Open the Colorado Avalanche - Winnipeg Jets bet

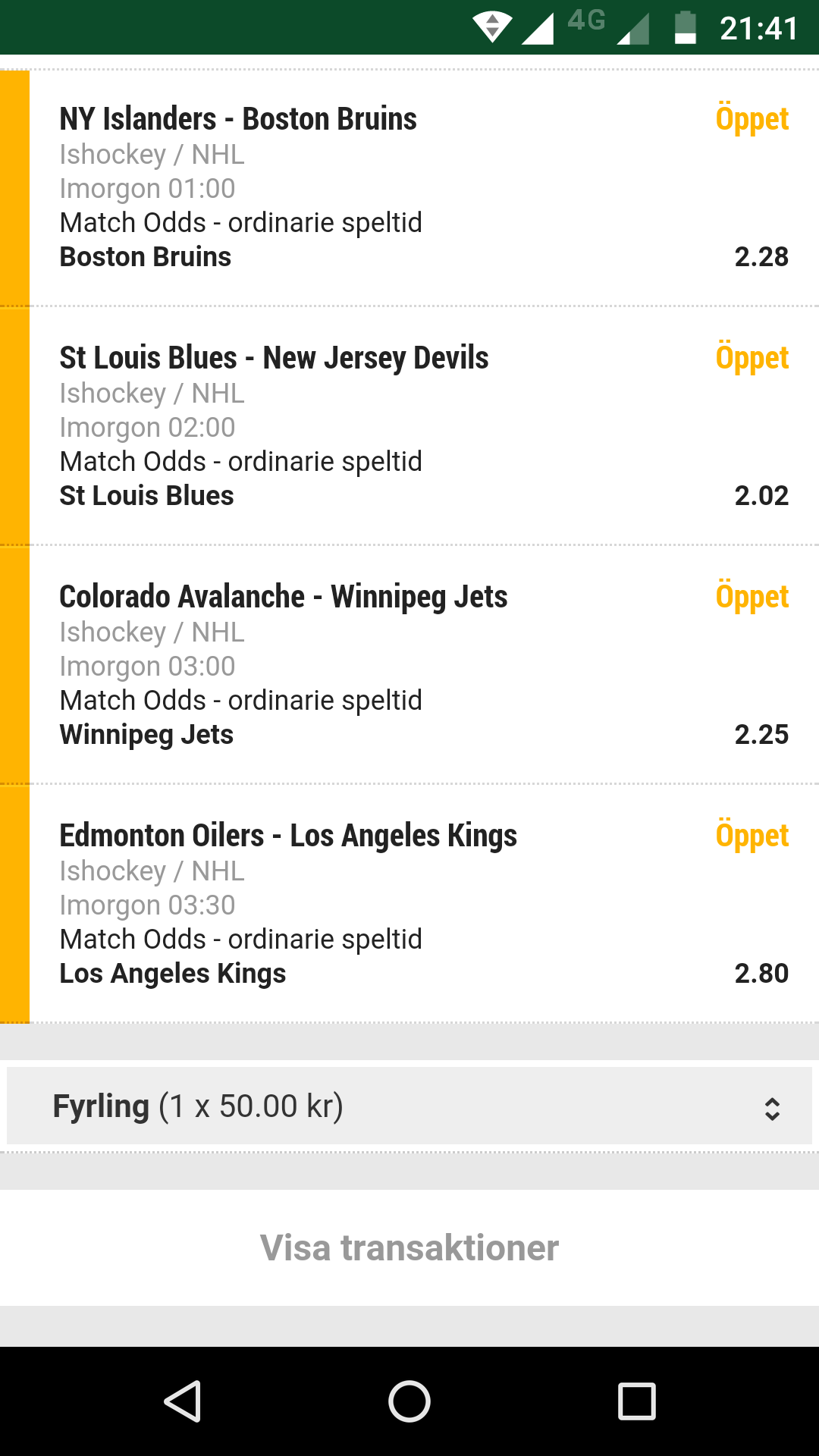click(409, 665)
